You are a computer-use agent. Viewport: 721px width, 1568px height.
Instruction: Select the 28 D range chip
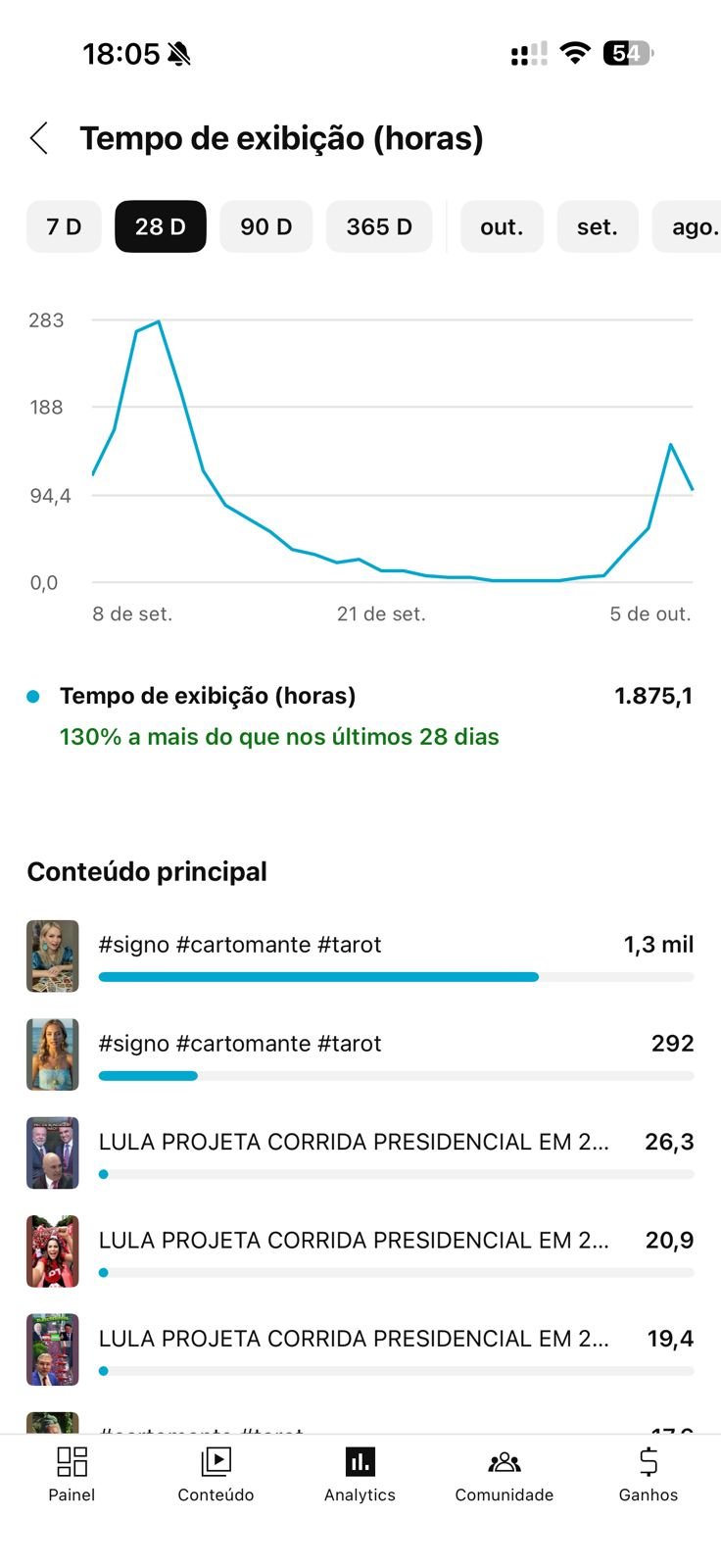161,226
